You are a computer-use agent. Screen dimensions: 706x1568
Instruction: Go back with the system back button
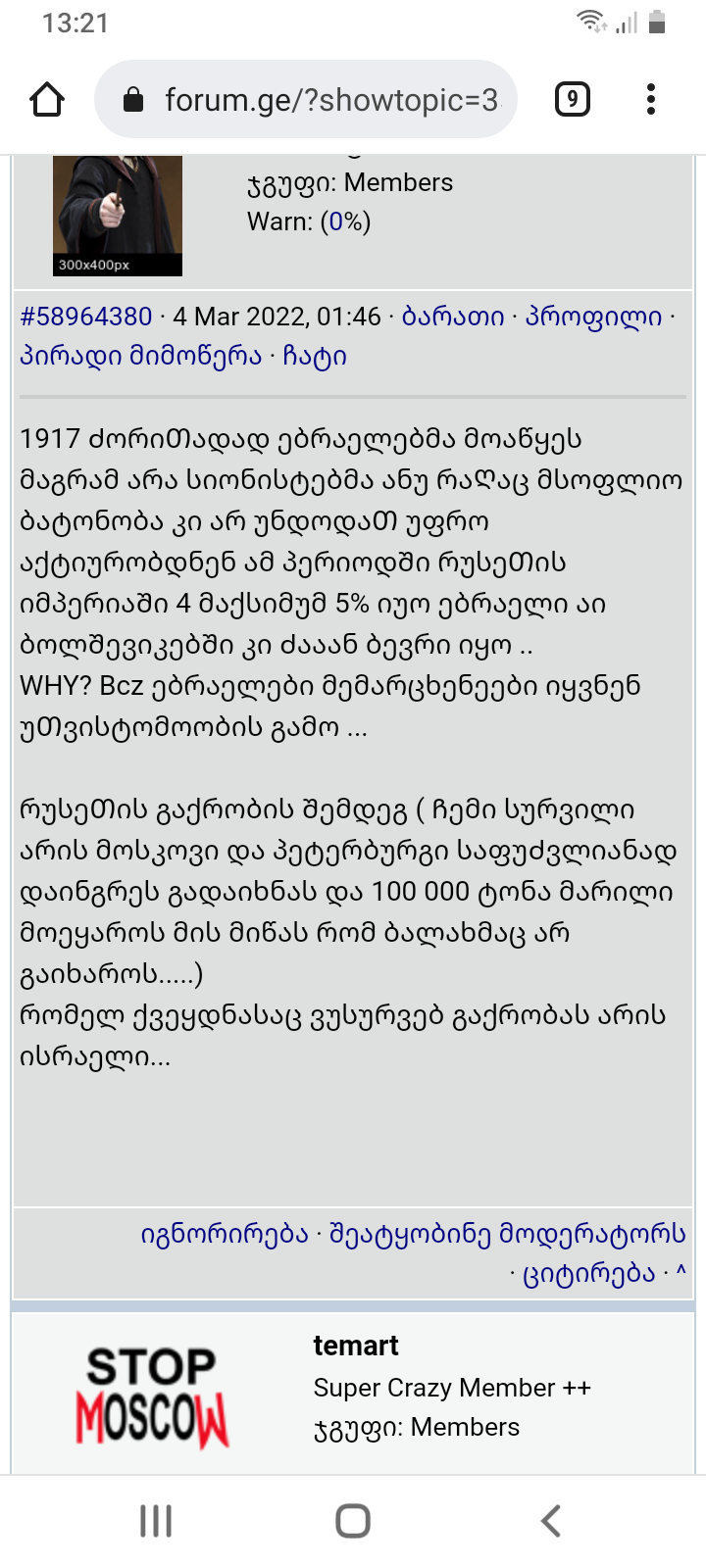coord(551,1521)
